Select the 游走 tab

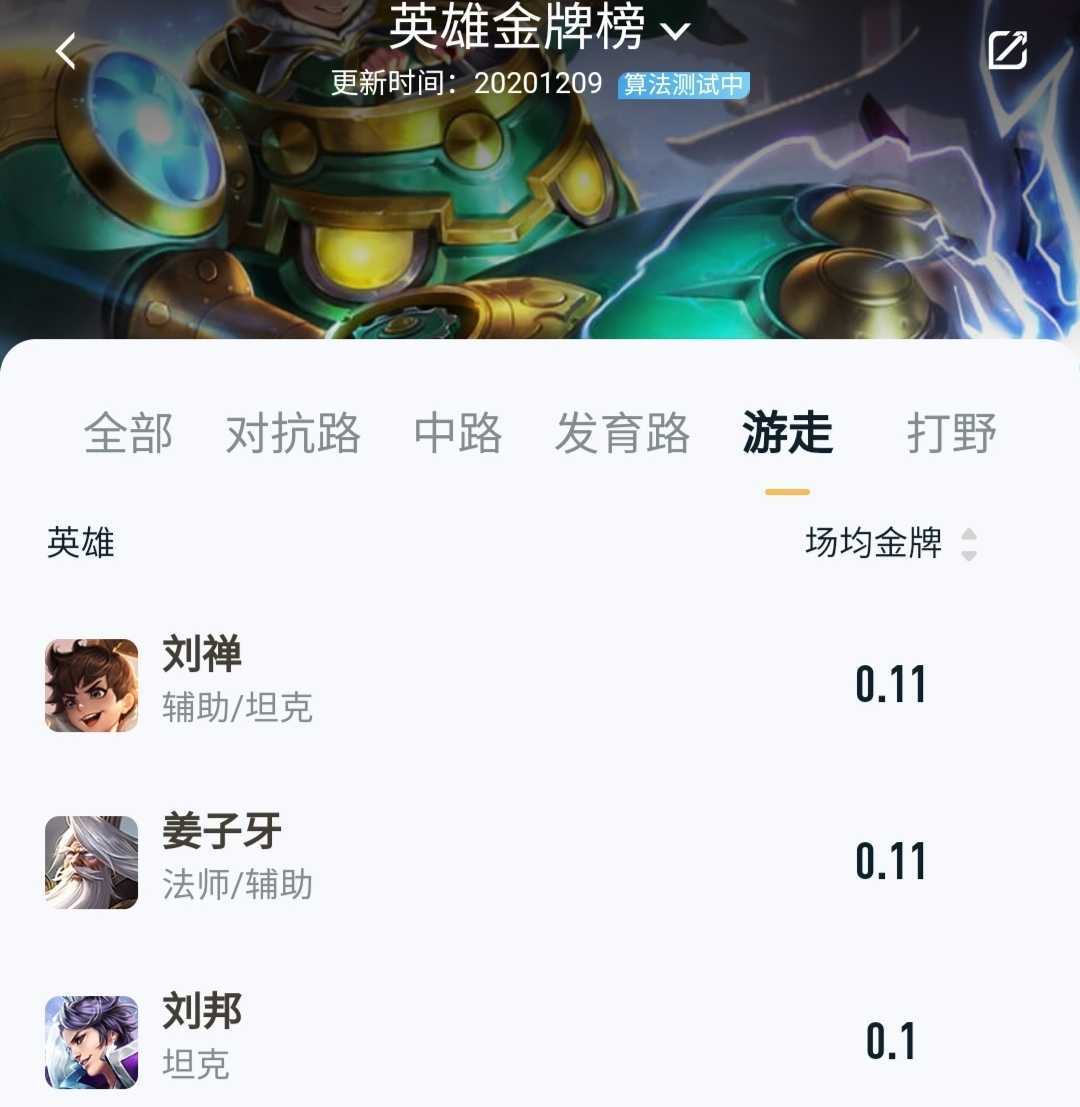[x=787, y=434]
